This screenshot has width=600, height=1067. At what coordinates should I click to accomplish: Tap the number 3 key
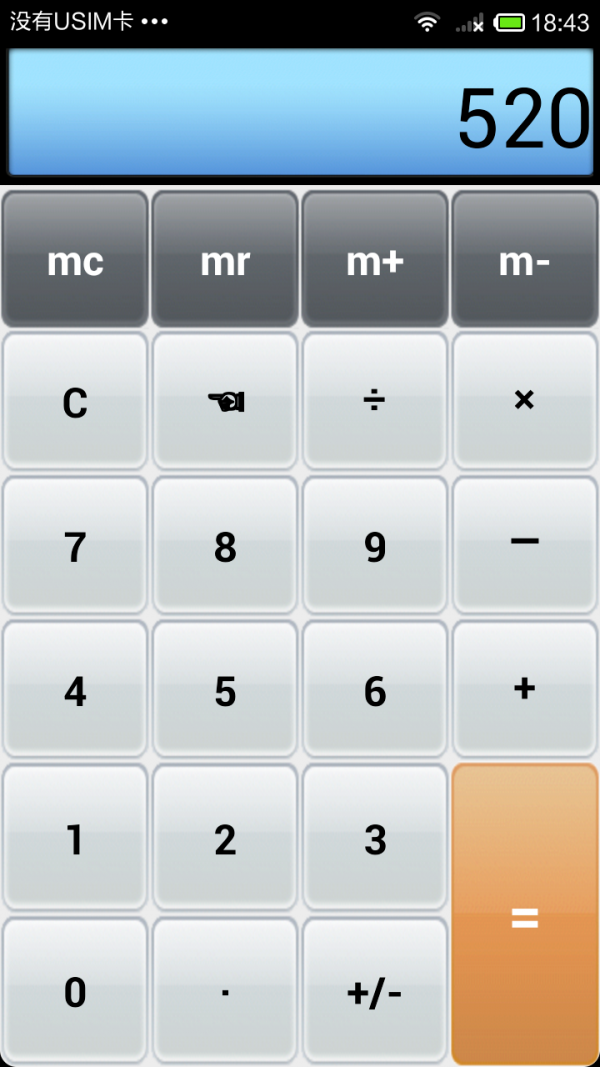(x=375, y=838)
